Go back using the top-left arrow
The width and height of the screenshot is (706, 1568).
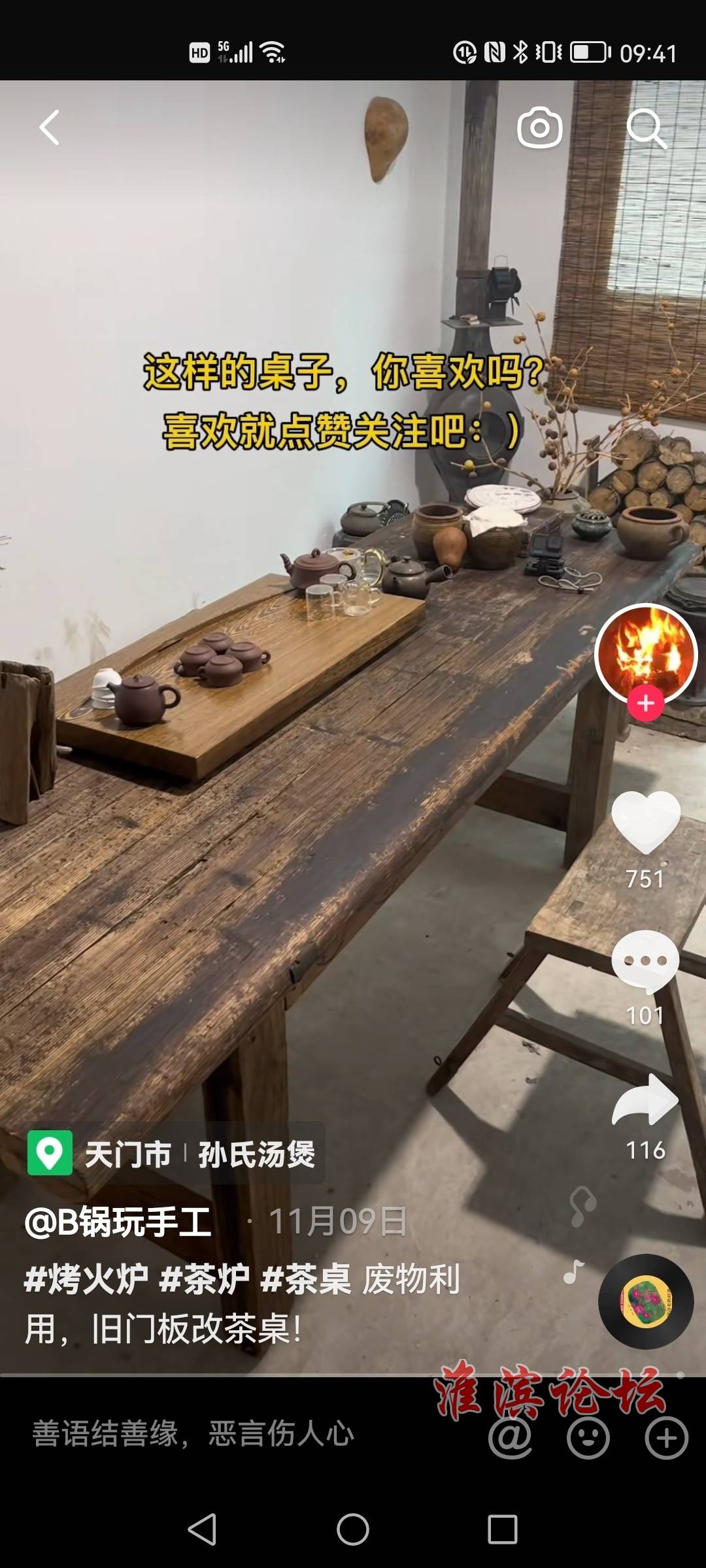50,127
